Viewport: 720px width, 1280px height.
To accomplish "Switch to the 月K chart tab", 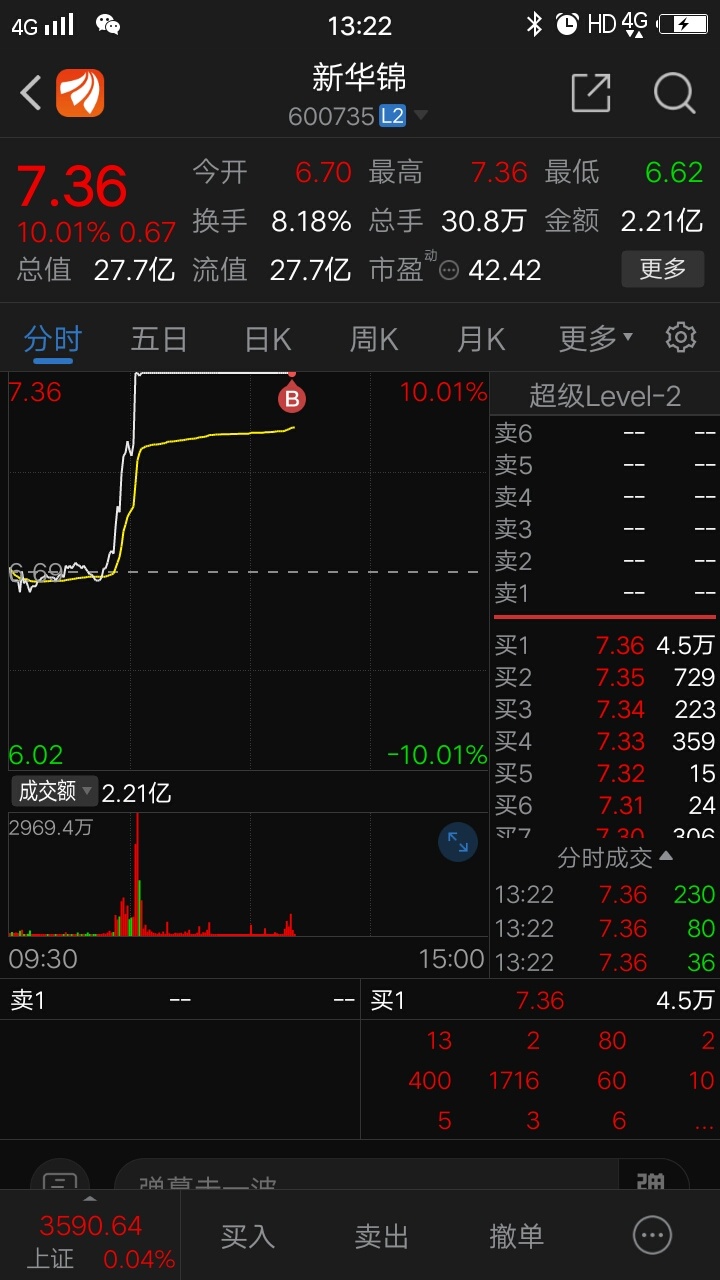I will click(x=481, y=339).
